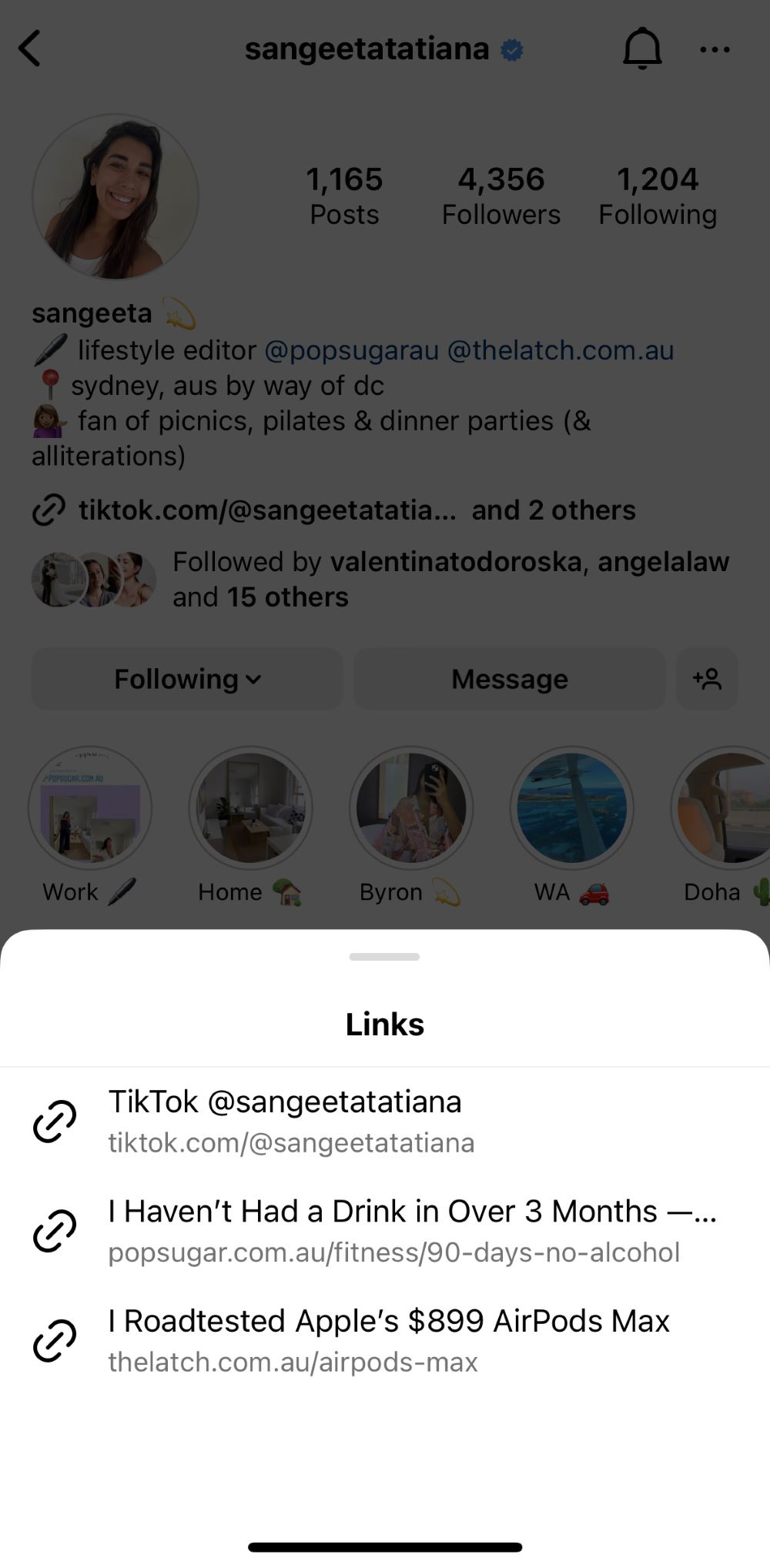
Task: Go back using the back arrow
Action: tap(29, 49)
